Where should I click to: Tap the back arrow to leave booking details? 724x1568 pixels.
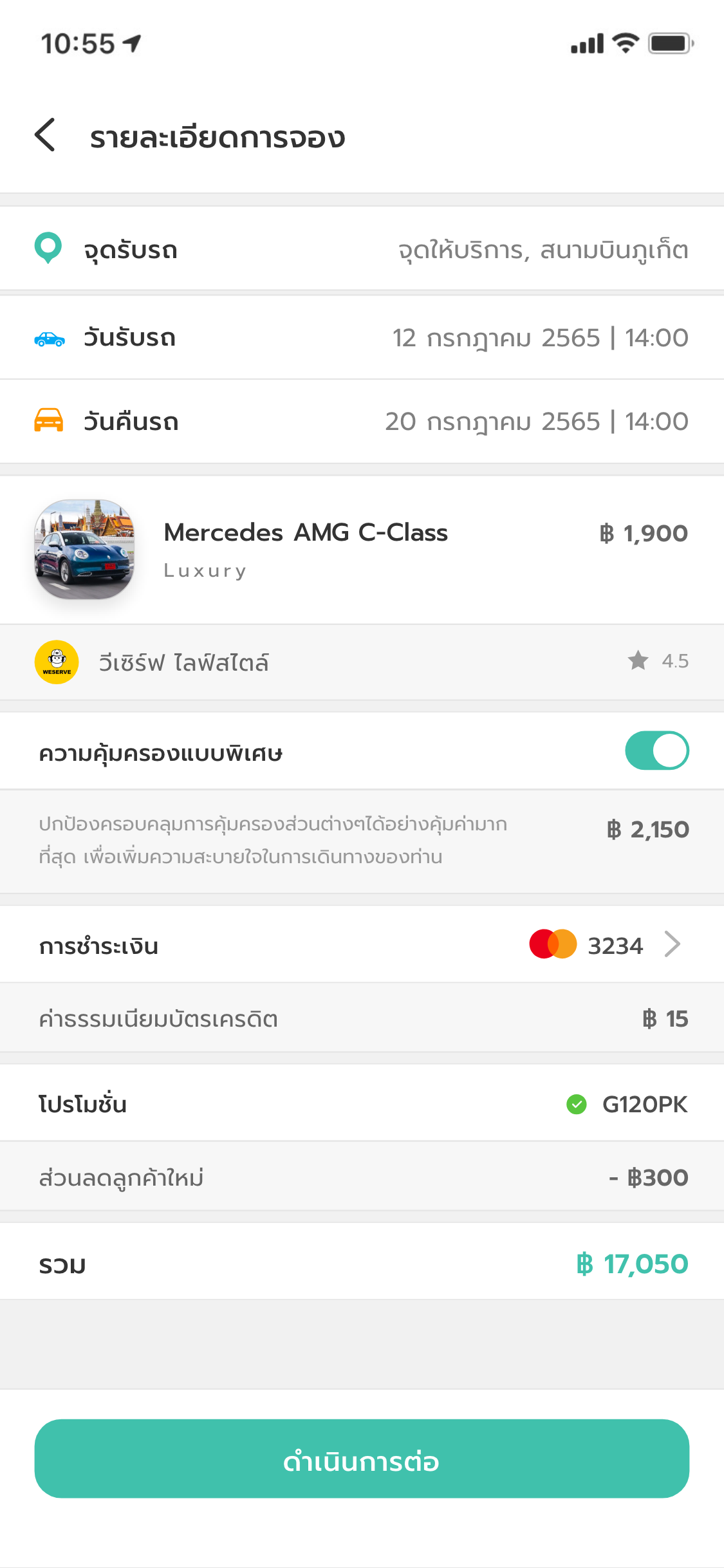click(x=45, y=136)
